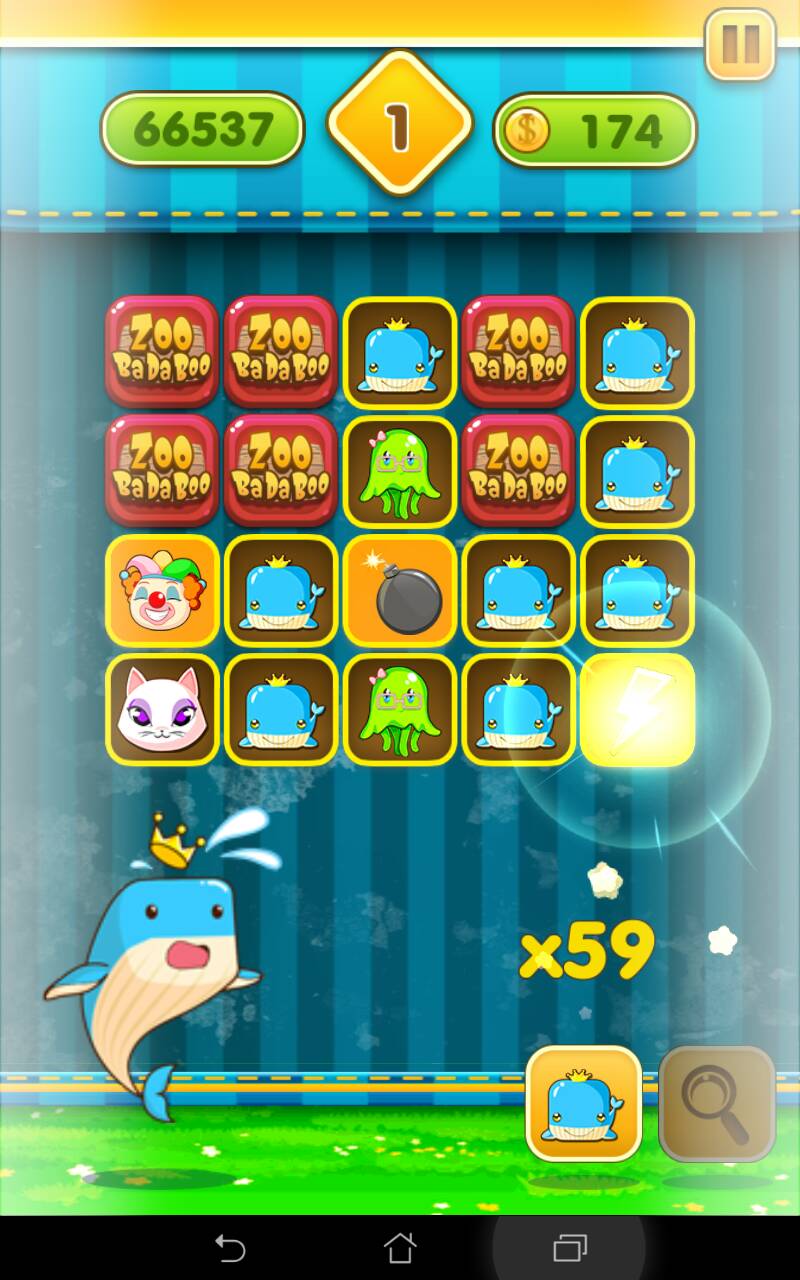Select the bomb tile

coord(400,591)
